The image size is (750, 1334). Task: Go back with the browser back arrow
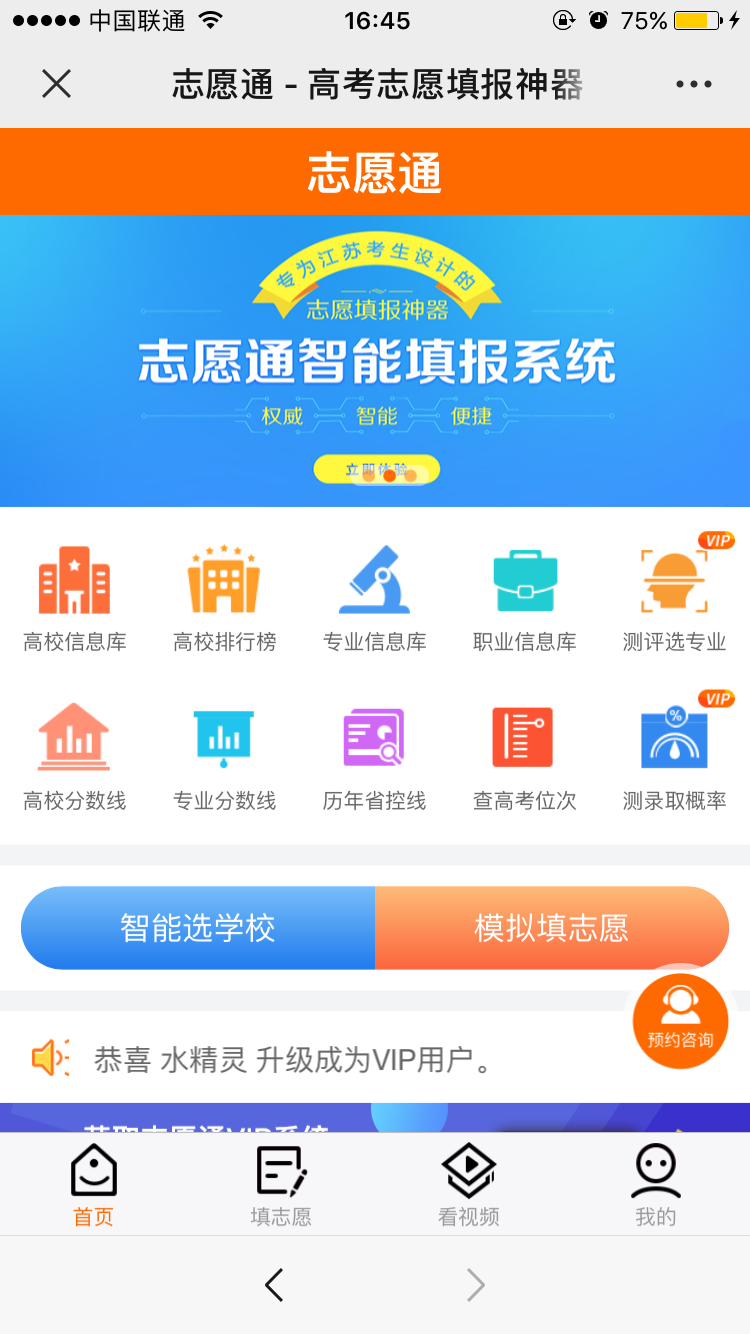[x=274, y=1285]
